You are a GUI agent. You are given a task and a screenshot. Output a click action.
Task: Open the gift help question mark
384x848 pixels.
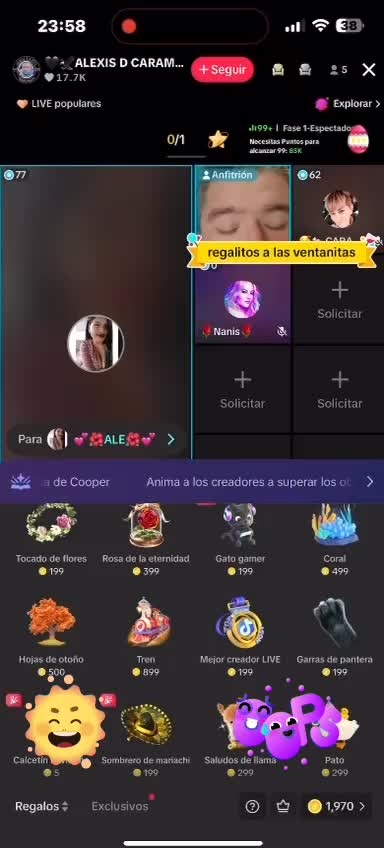[252, 806]
